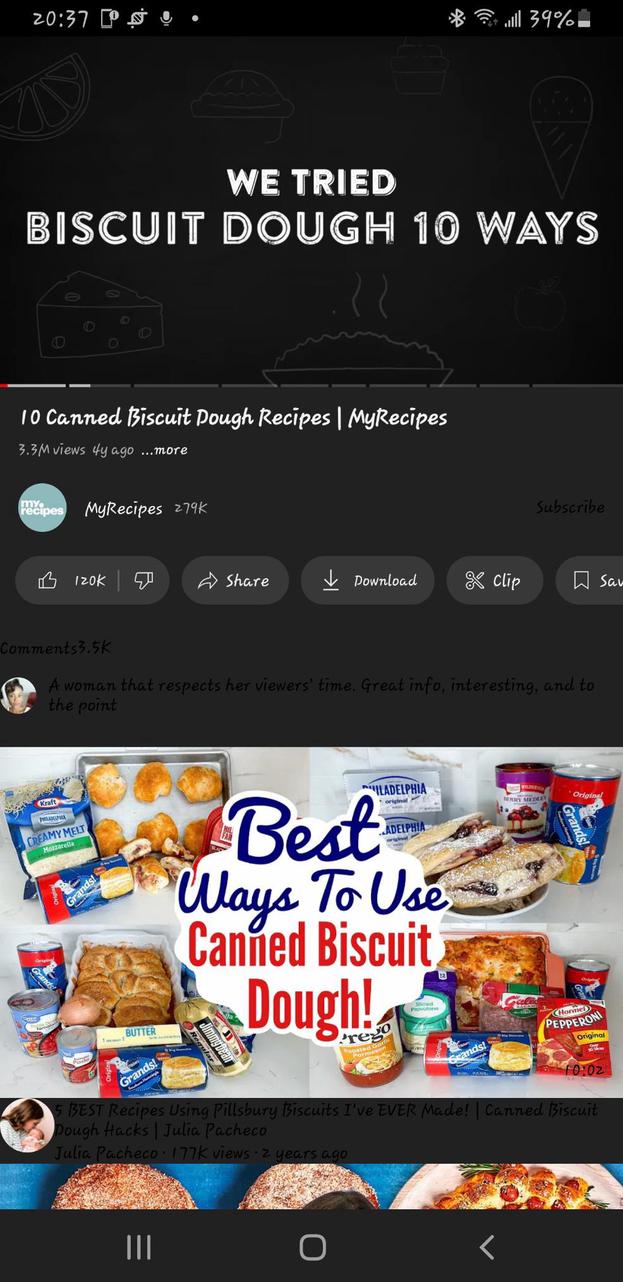Create a clip from this video
The width and height of the screenshot is (623, 1282).
pyautogui.click(x=494, y=581)
